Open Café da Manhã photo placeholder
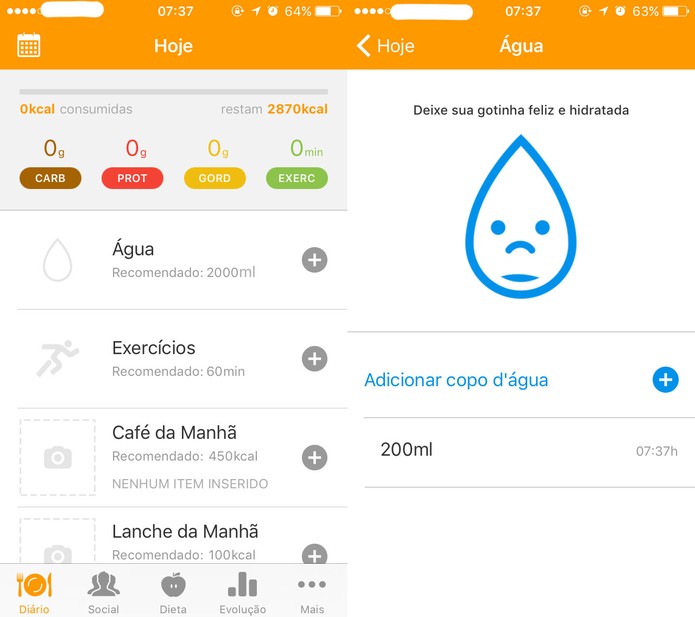This screenshot has height=617, width=695. coord(58,458)
